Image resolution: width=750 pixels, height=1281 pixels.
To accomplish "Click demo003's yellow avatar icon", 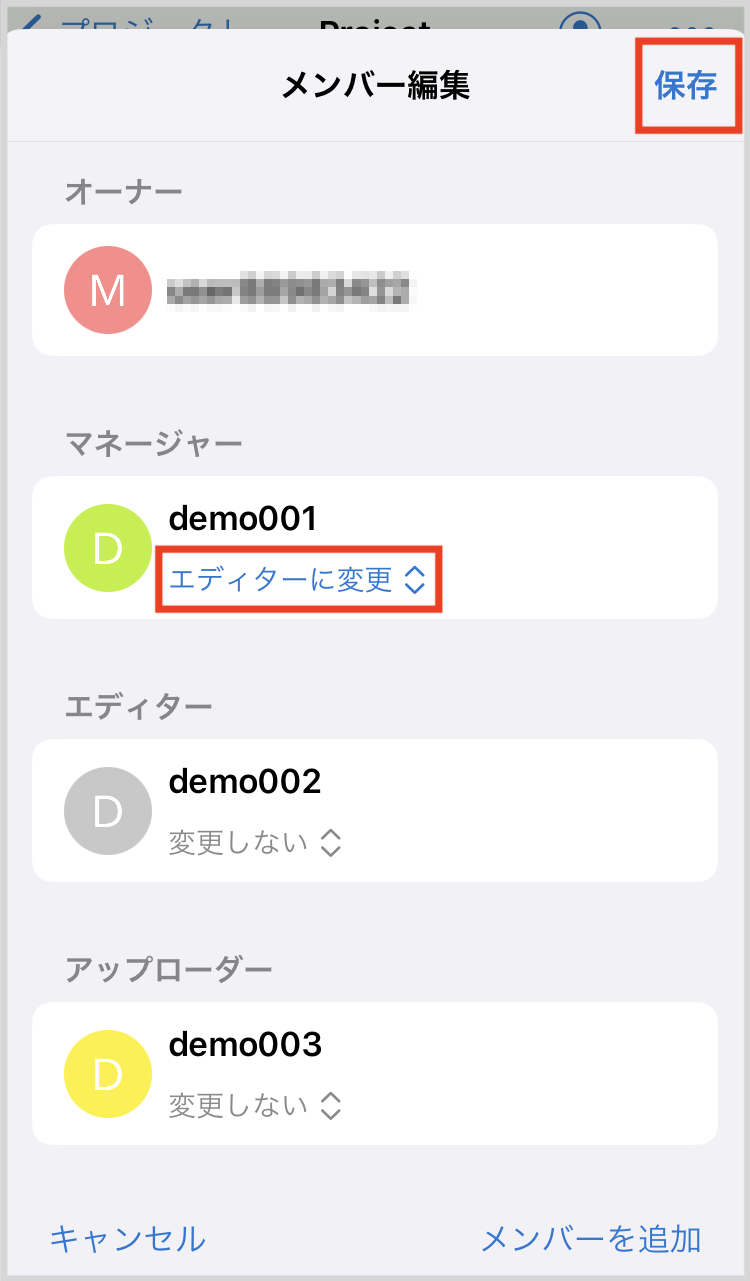I will pyautogui.click(x=107, y=1074).
